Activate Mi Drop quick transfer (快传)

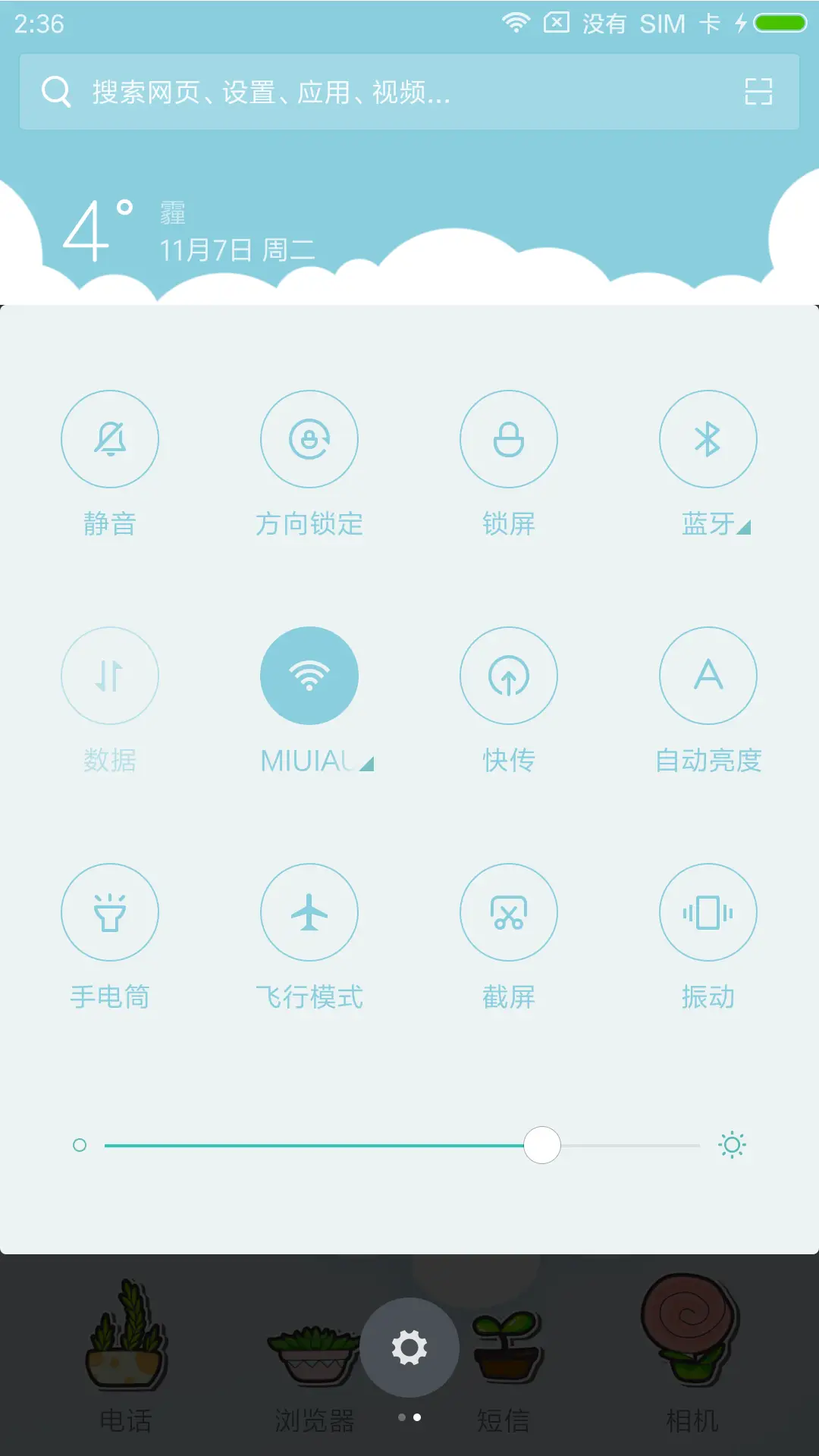(x=509, y=675)
